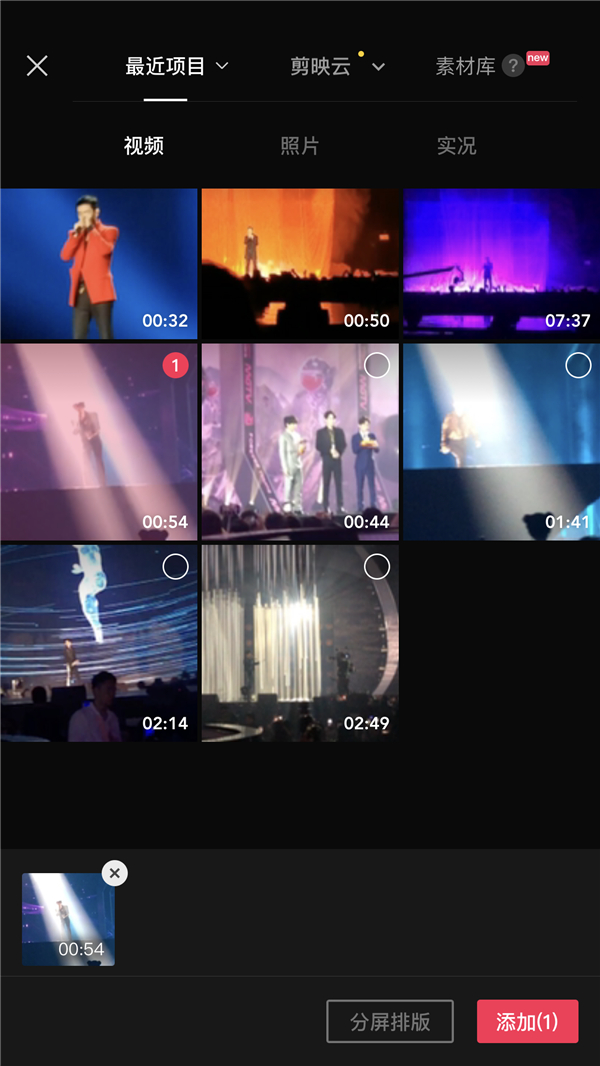Image resolution: width=600 pixels, height=1066 pixels.
Task: Close the media picker with the X
Action: click(37, 66)
